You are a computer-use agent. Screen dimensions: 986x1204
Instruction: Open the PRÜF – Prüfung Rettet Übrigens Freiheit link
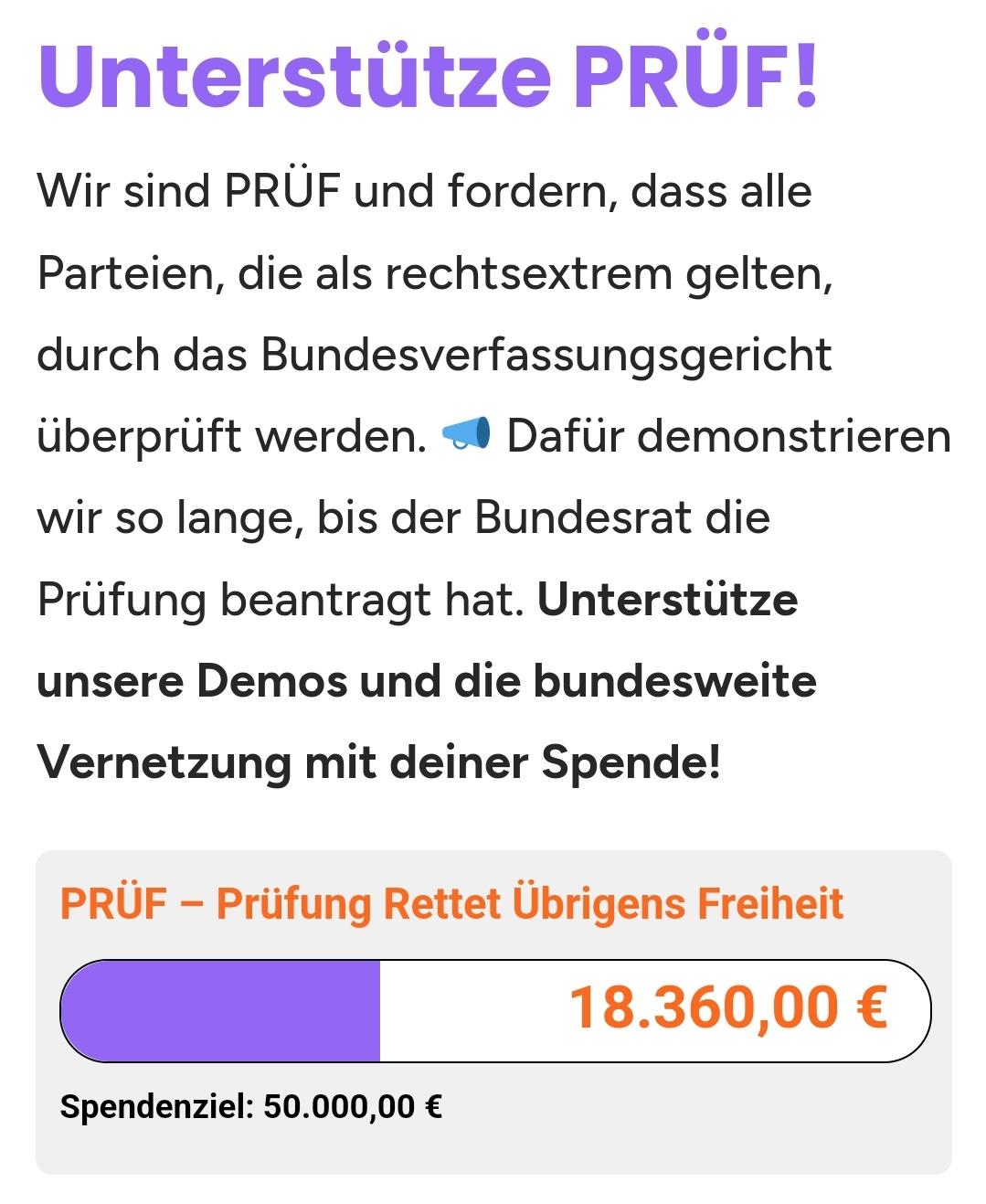click(x=451, y=903)
